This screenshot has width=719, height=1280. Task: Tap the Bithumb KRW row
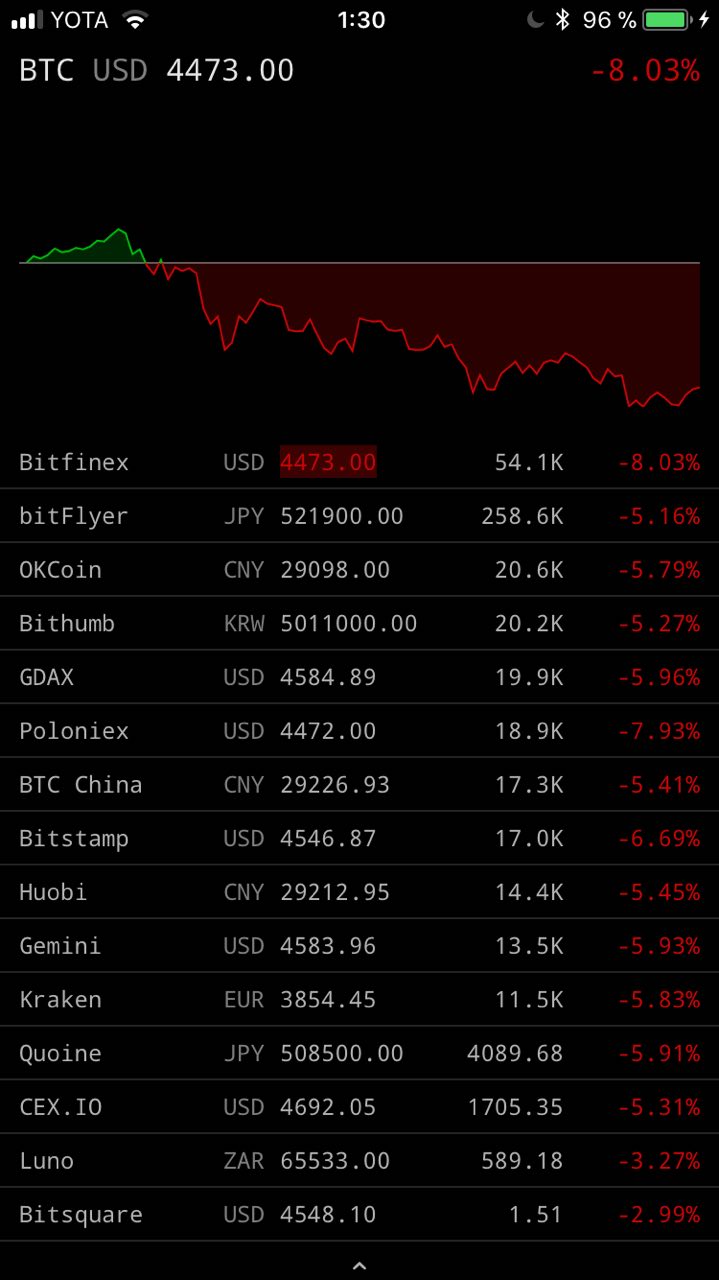[359, 623]
